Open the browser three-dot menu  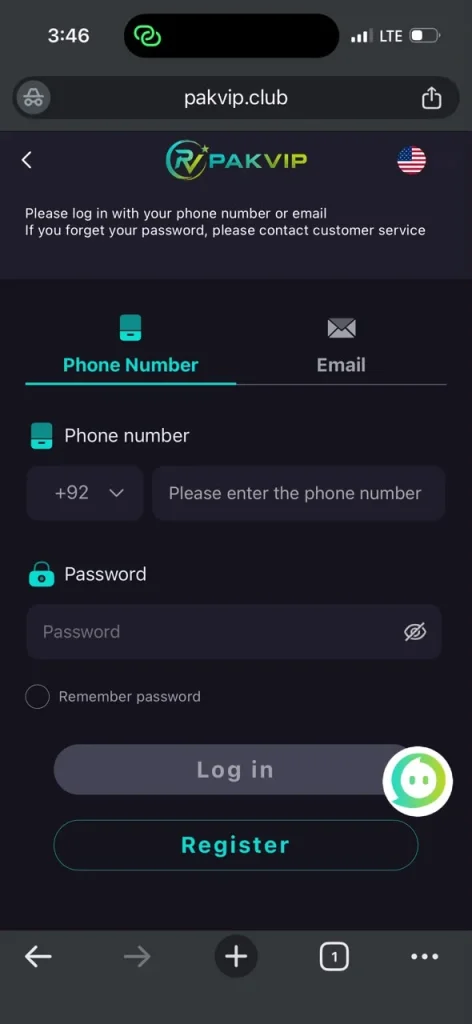424,957
